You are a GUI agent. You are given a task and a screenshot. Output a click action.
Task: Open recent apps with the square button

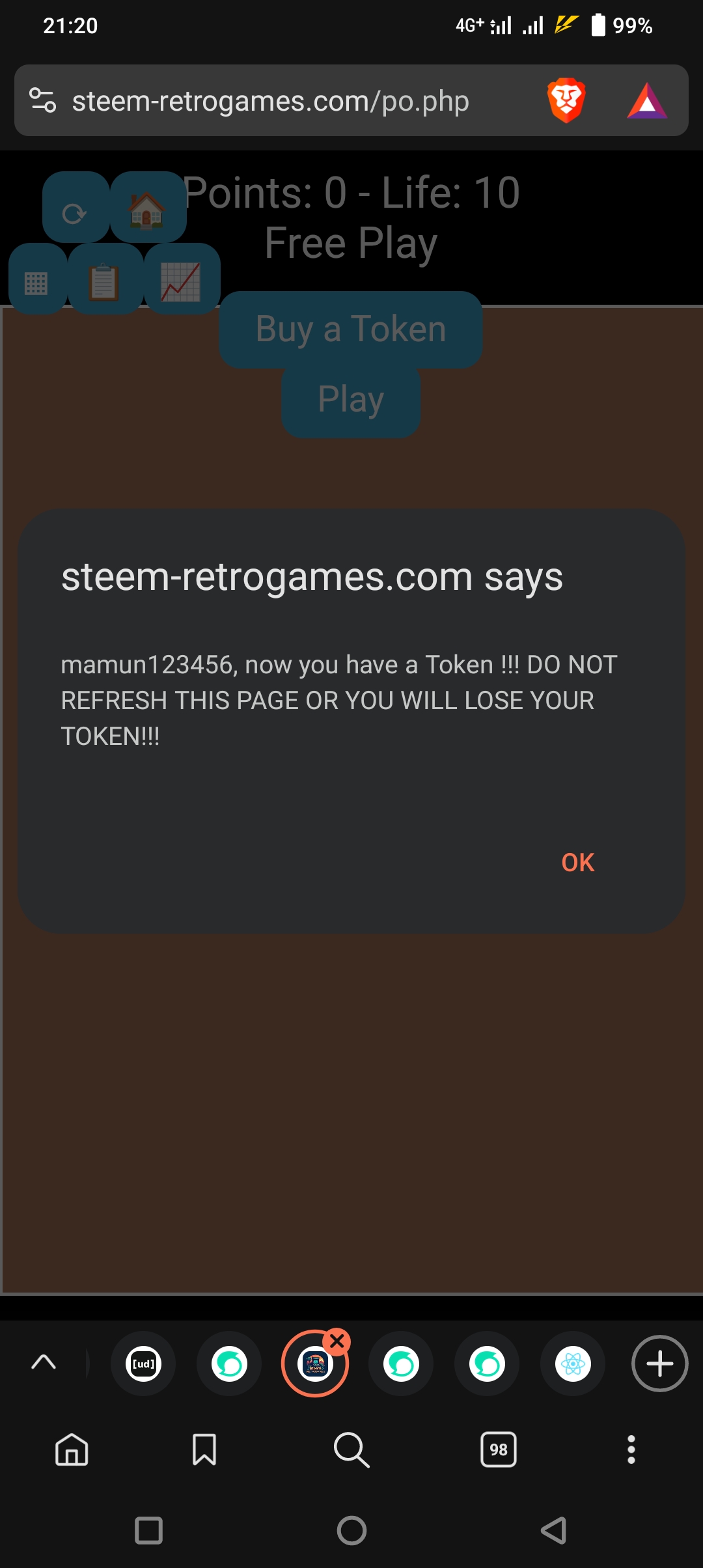click(148, 1530)
